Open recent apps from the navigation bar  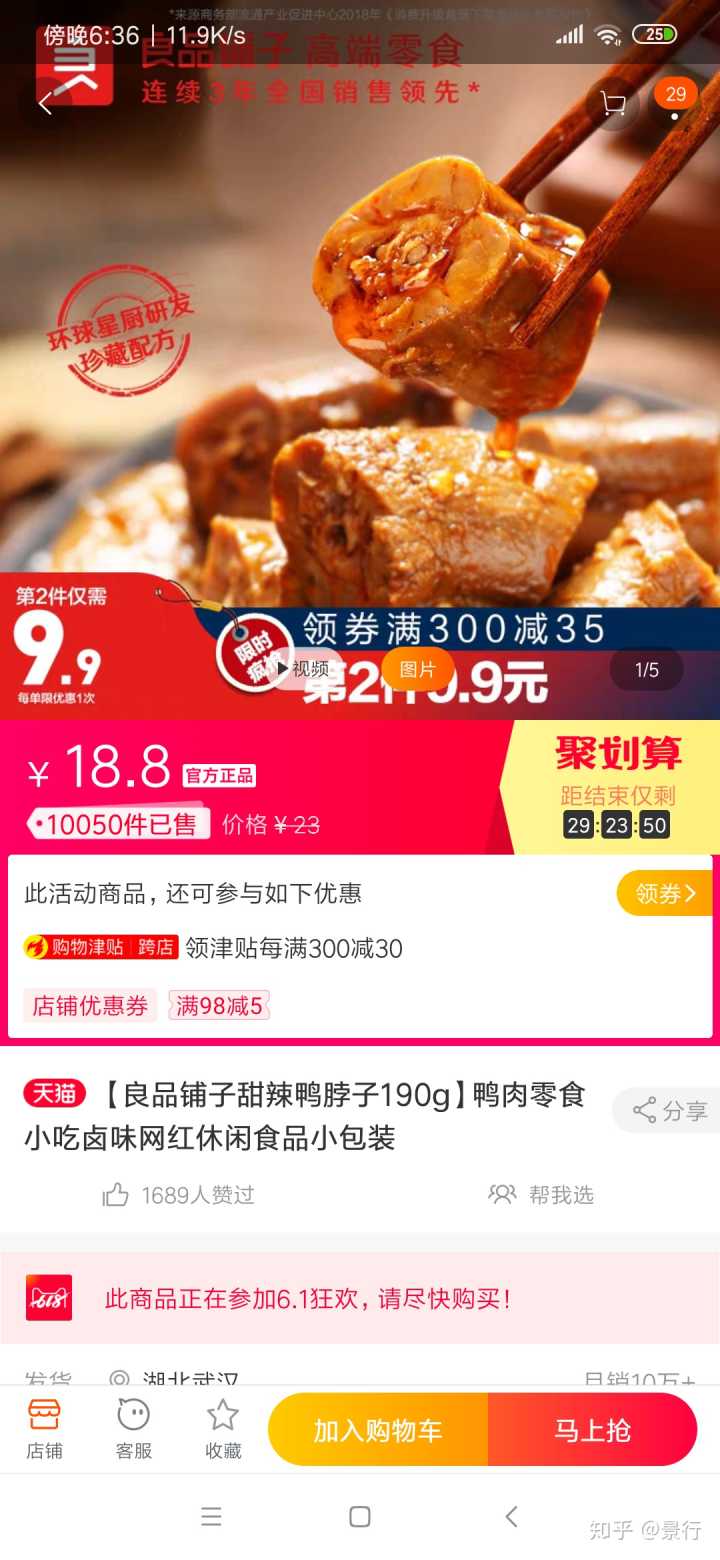click(211, 1517)
